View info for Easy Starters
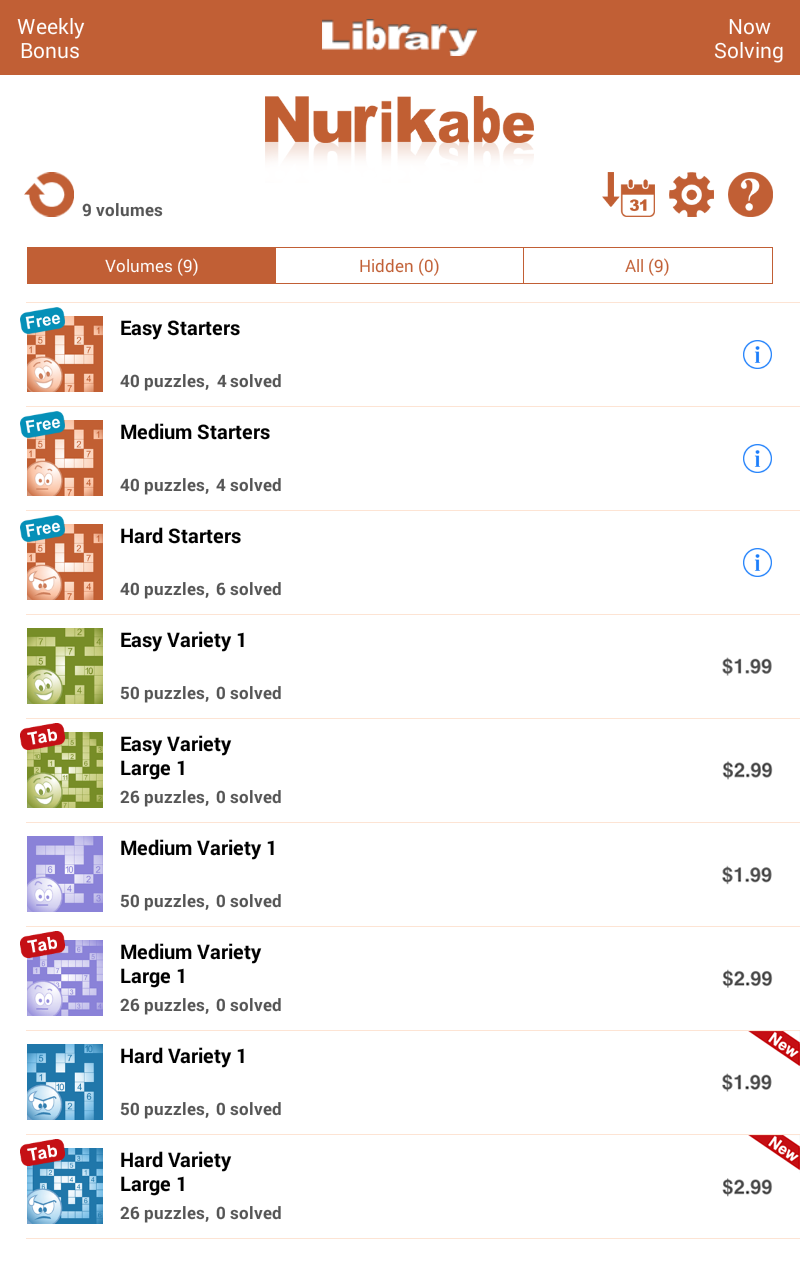 [757, 354]
